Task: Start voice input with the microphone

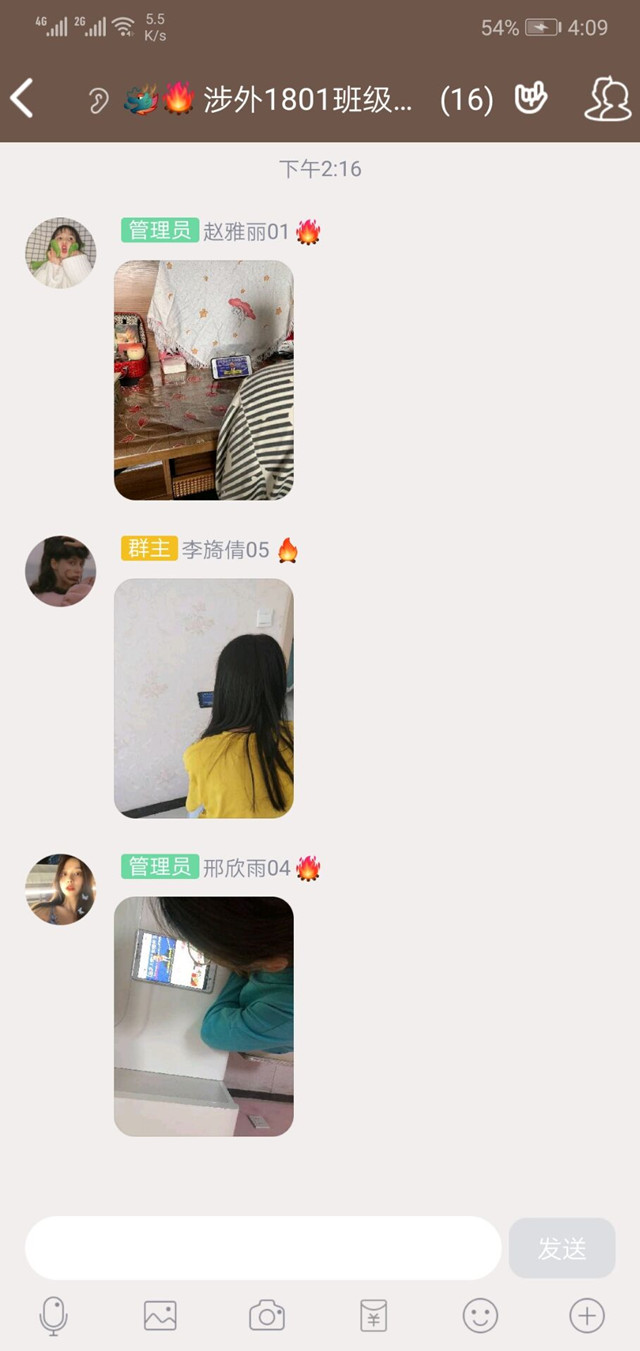Action: pyautogui.click(x=54, y=1315)
